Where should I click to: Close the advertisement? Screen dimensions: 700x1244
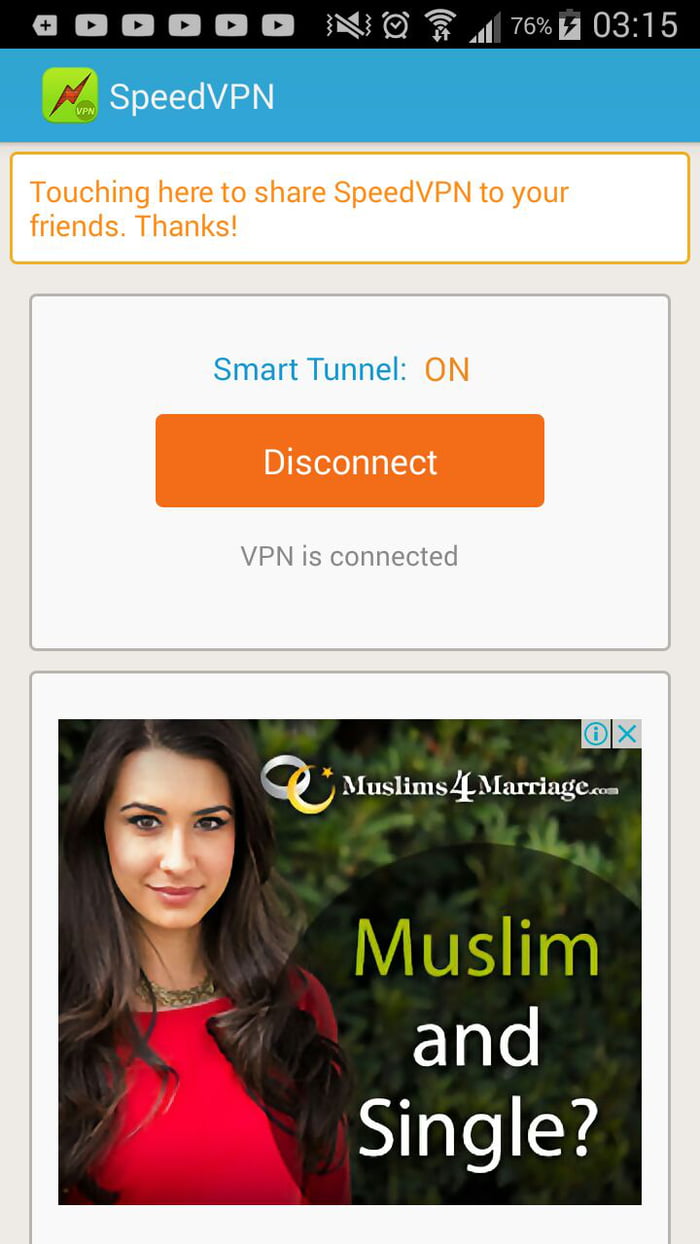tap(627, 734)
